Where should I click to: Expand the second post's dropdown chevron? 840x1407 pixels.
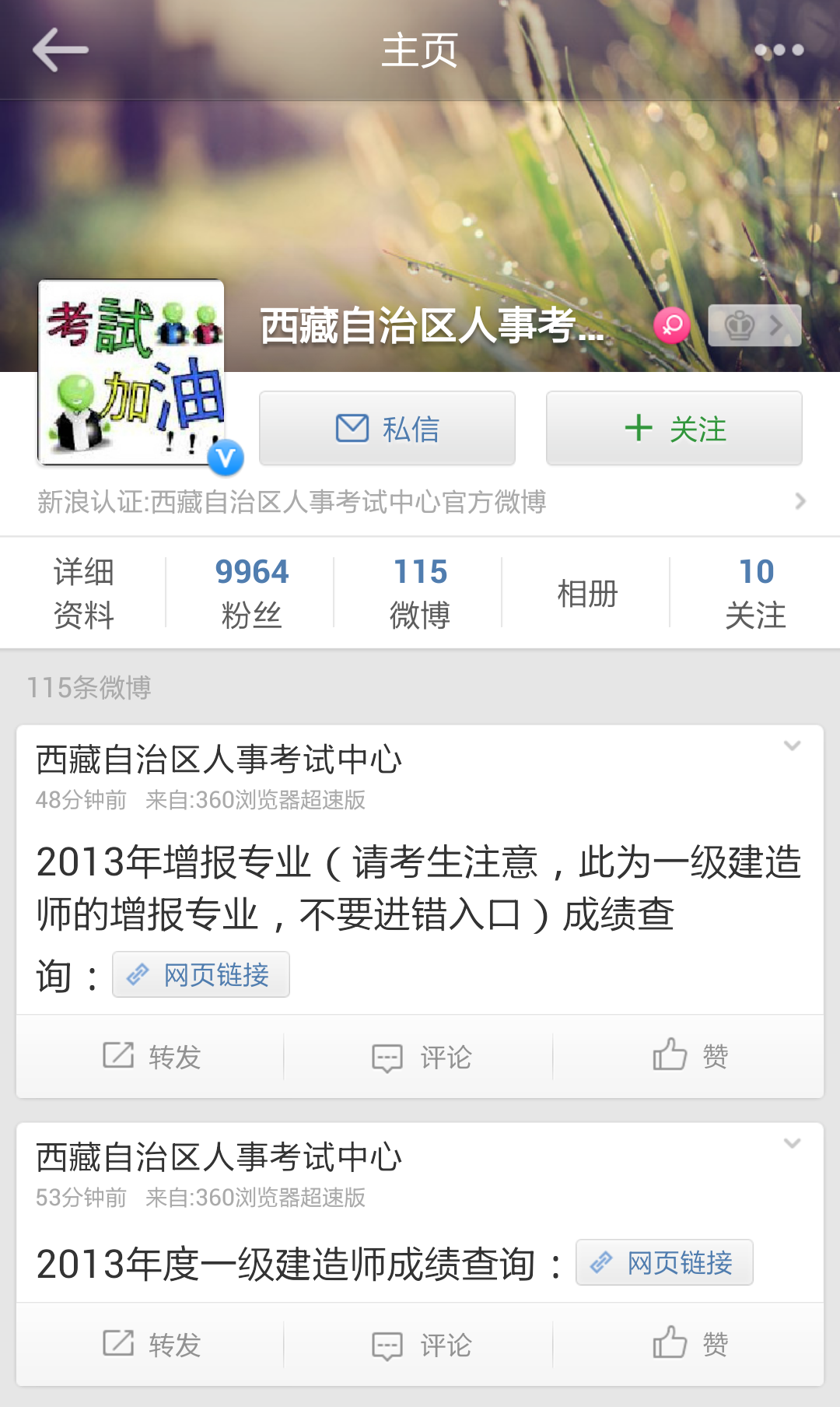tap(792, 1143)
